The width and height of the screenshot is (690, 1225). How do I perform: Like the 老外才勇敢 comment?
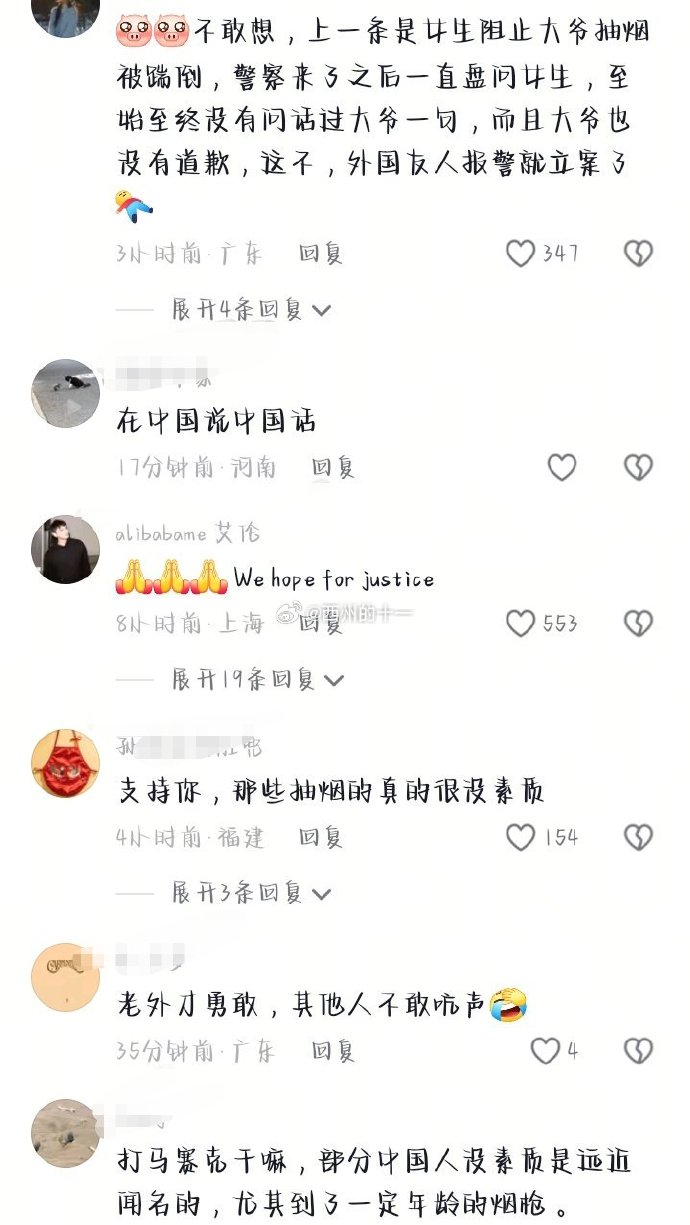point(545,1051)
